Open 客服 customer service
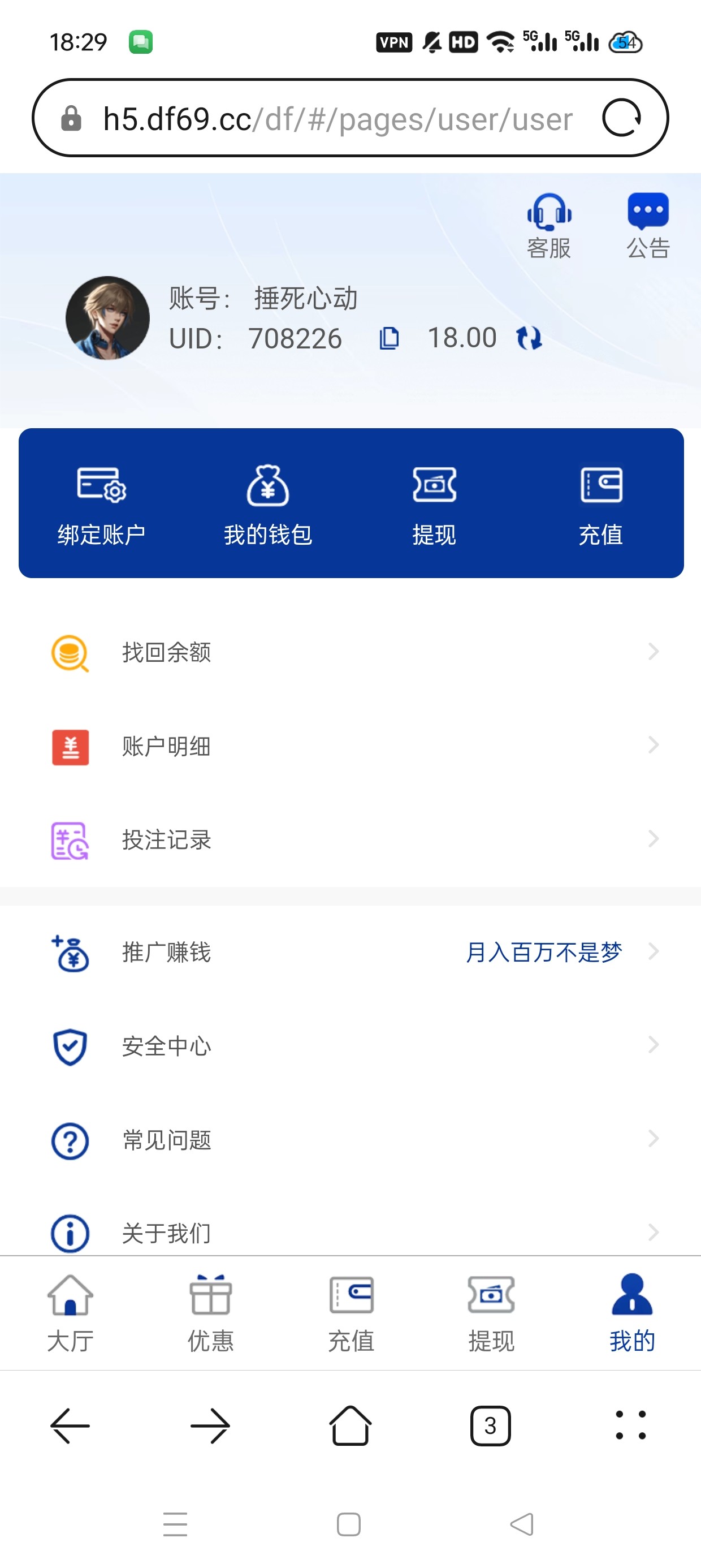The image size is (701, 1568). pos(549,225)
